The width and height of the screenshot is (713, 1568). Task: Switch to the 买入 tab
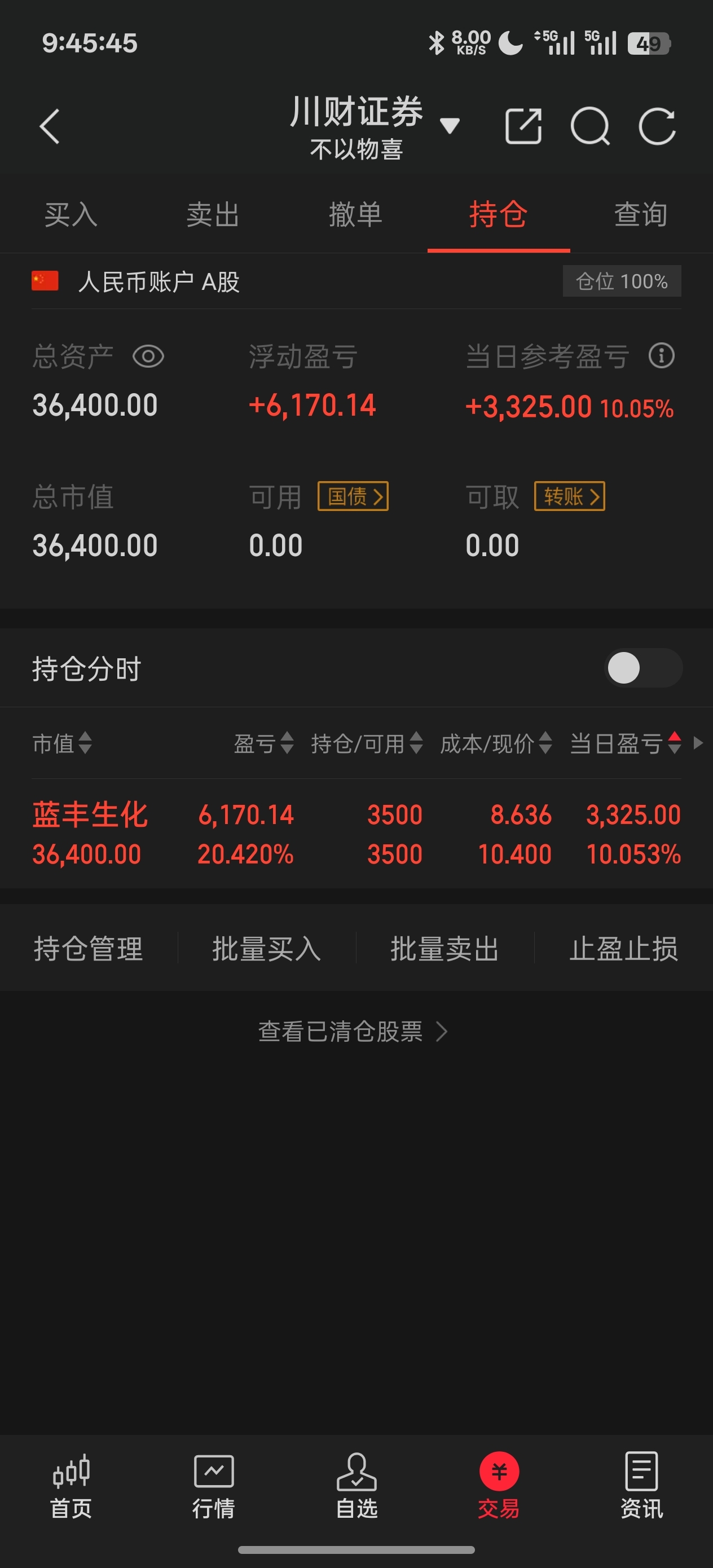coord(71,215)
